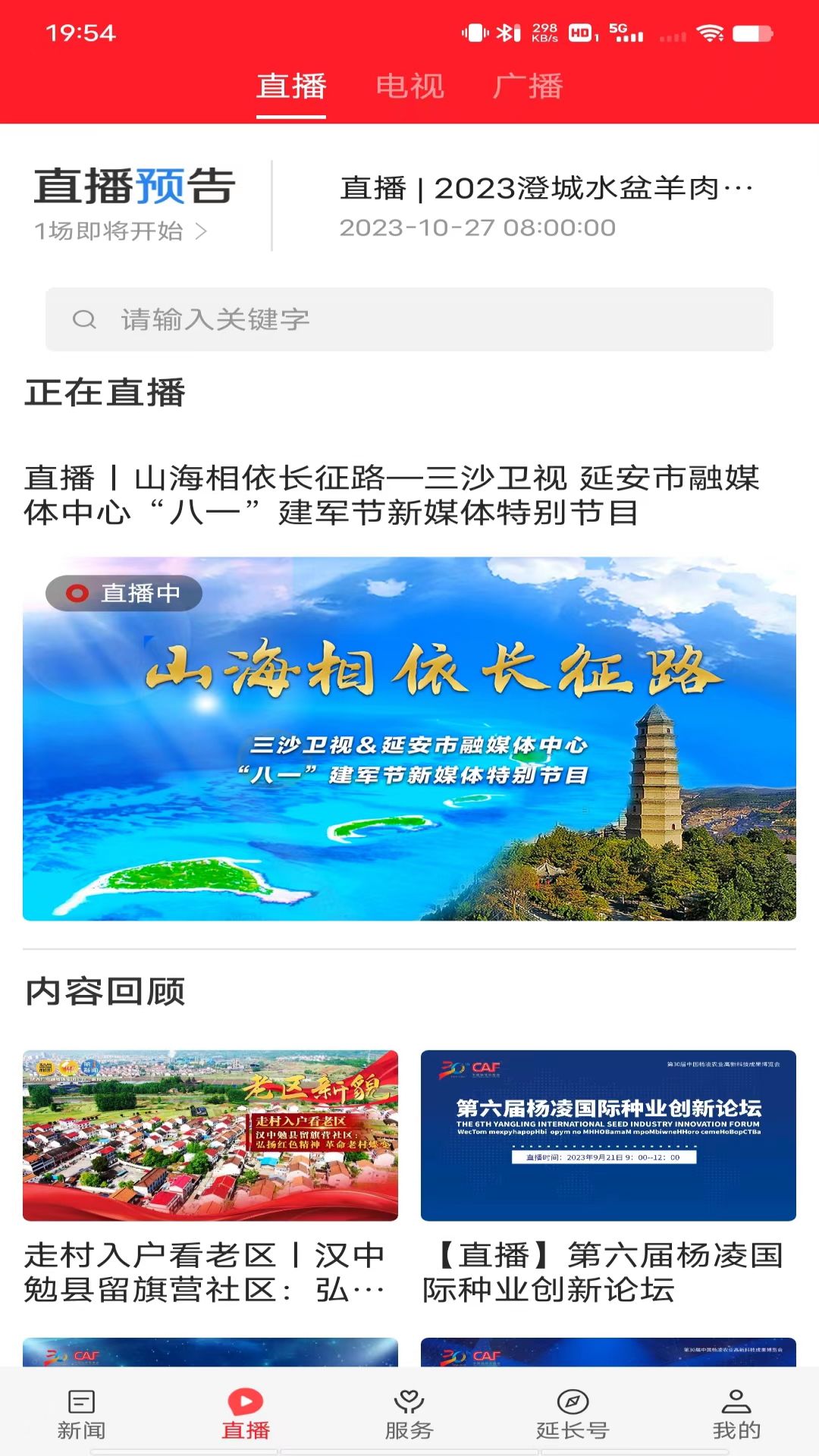This screenshot has width=819, height=1456.
Task: Open 1场即将开始 upcoming live list
Action: click(121, 231)
